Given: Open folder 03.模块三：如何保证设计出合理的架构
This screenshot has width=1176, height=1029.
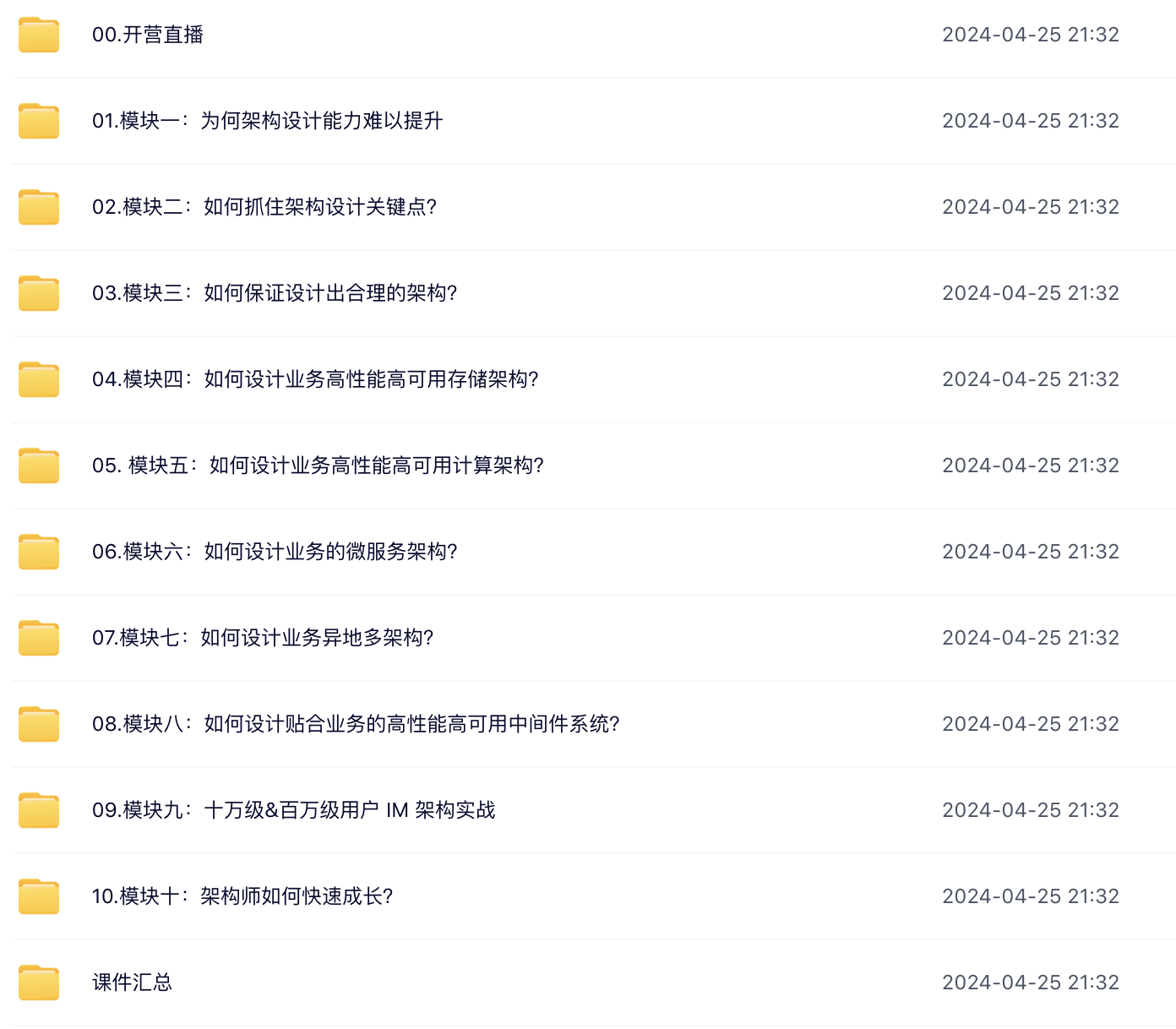Looking at the screenshot, I should 274,293.
